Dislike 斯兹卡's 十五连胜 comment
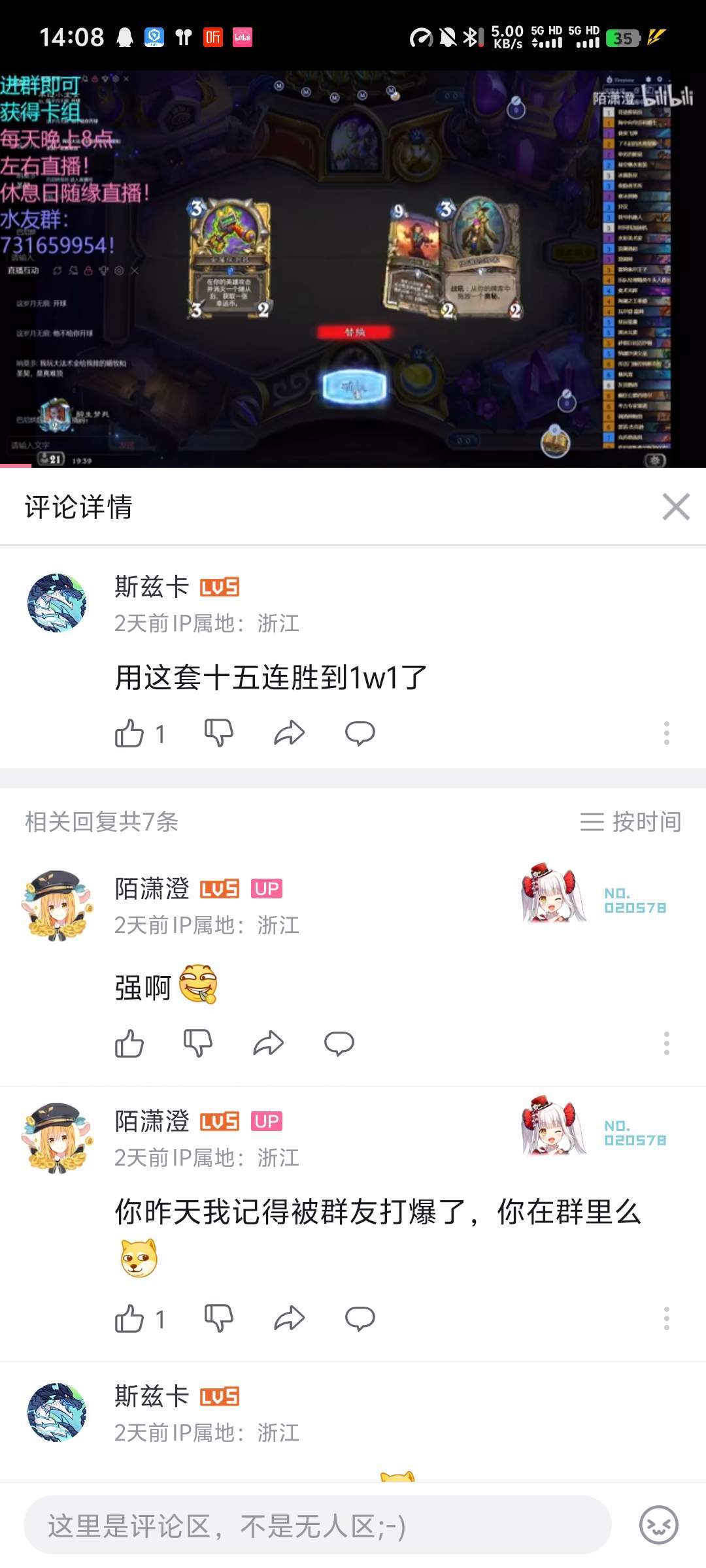 pyautogui.click(x=218, y=733)
